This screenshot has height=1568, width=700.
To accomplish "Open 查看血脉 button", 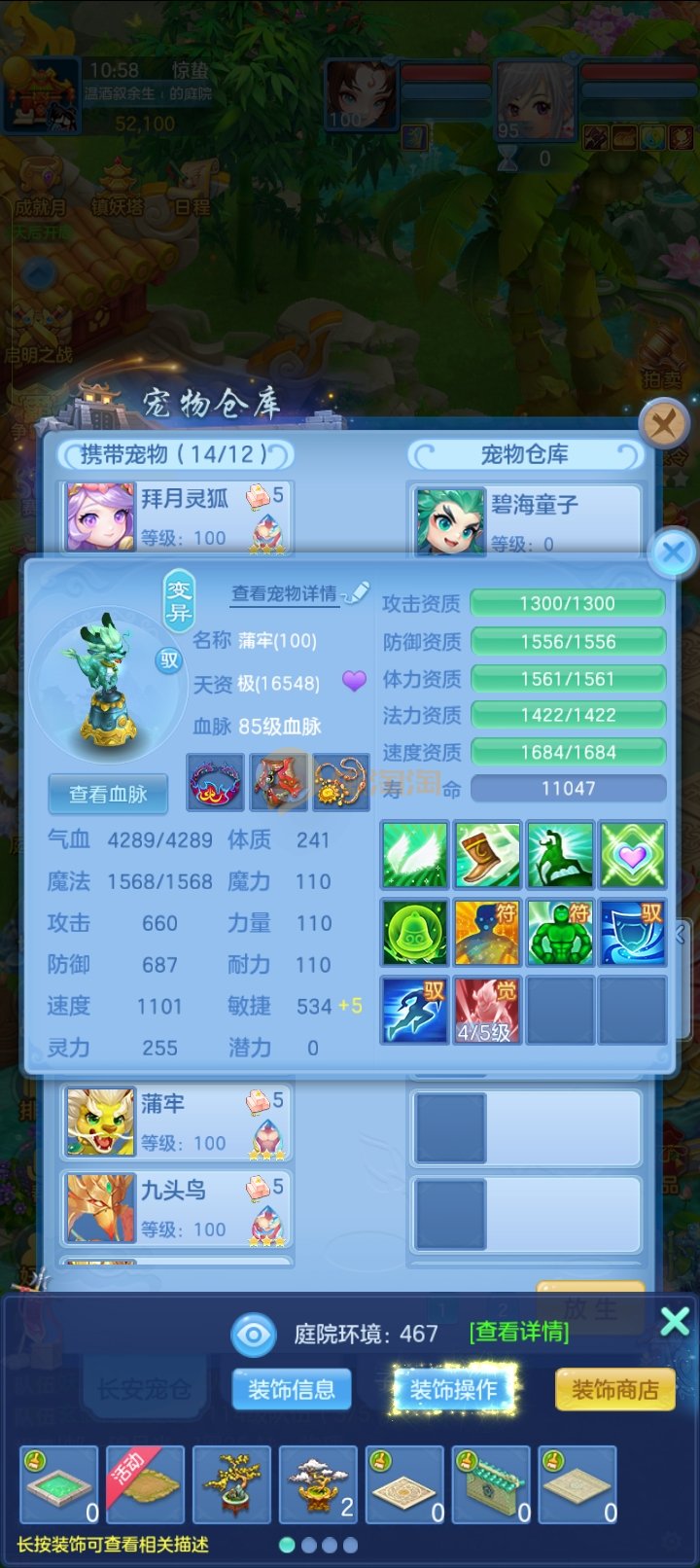I will (108, 794).
